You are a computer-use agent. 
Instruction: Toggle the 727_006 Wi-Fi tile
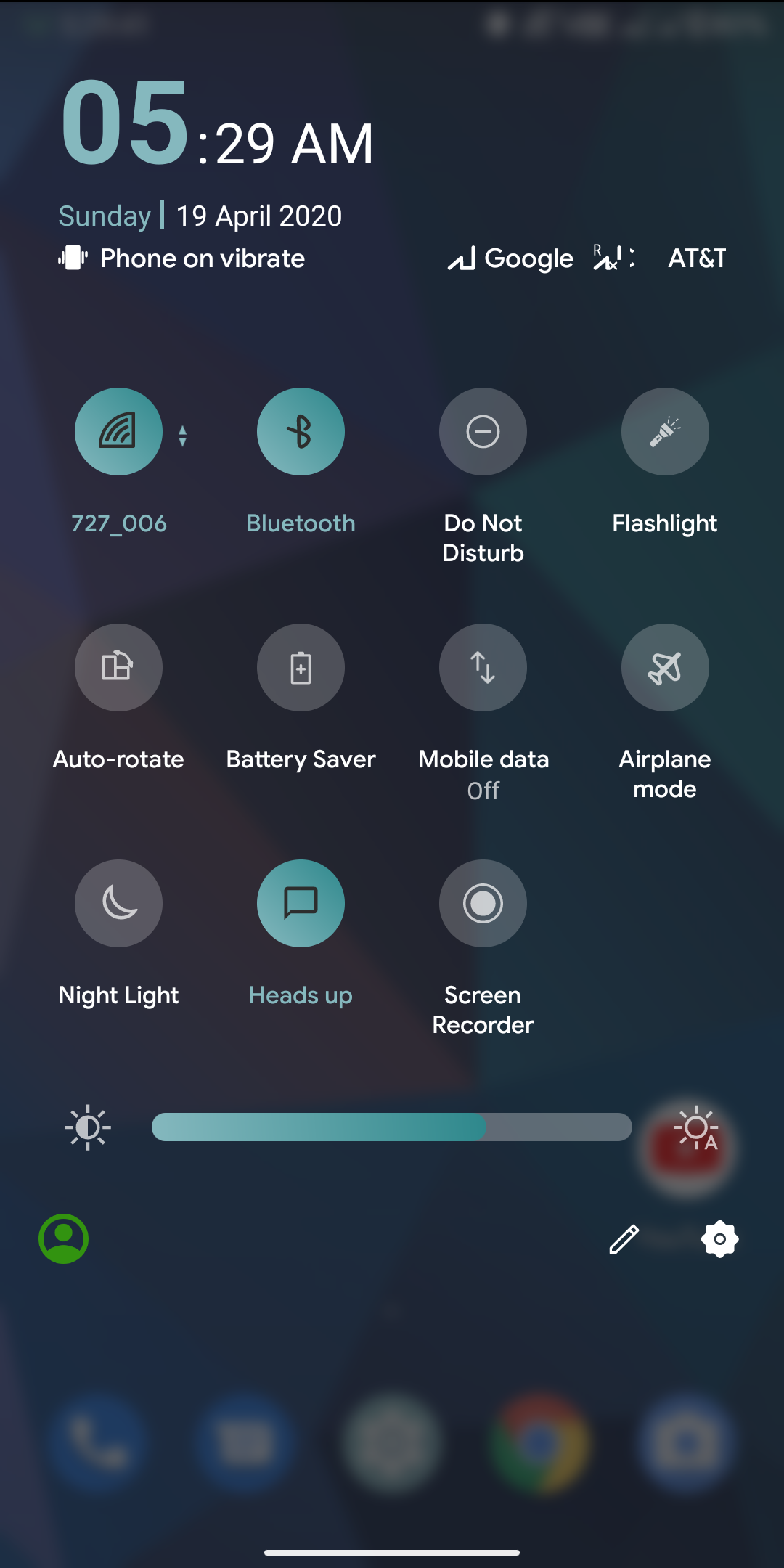pyautogui.click(x=118, y=431)
